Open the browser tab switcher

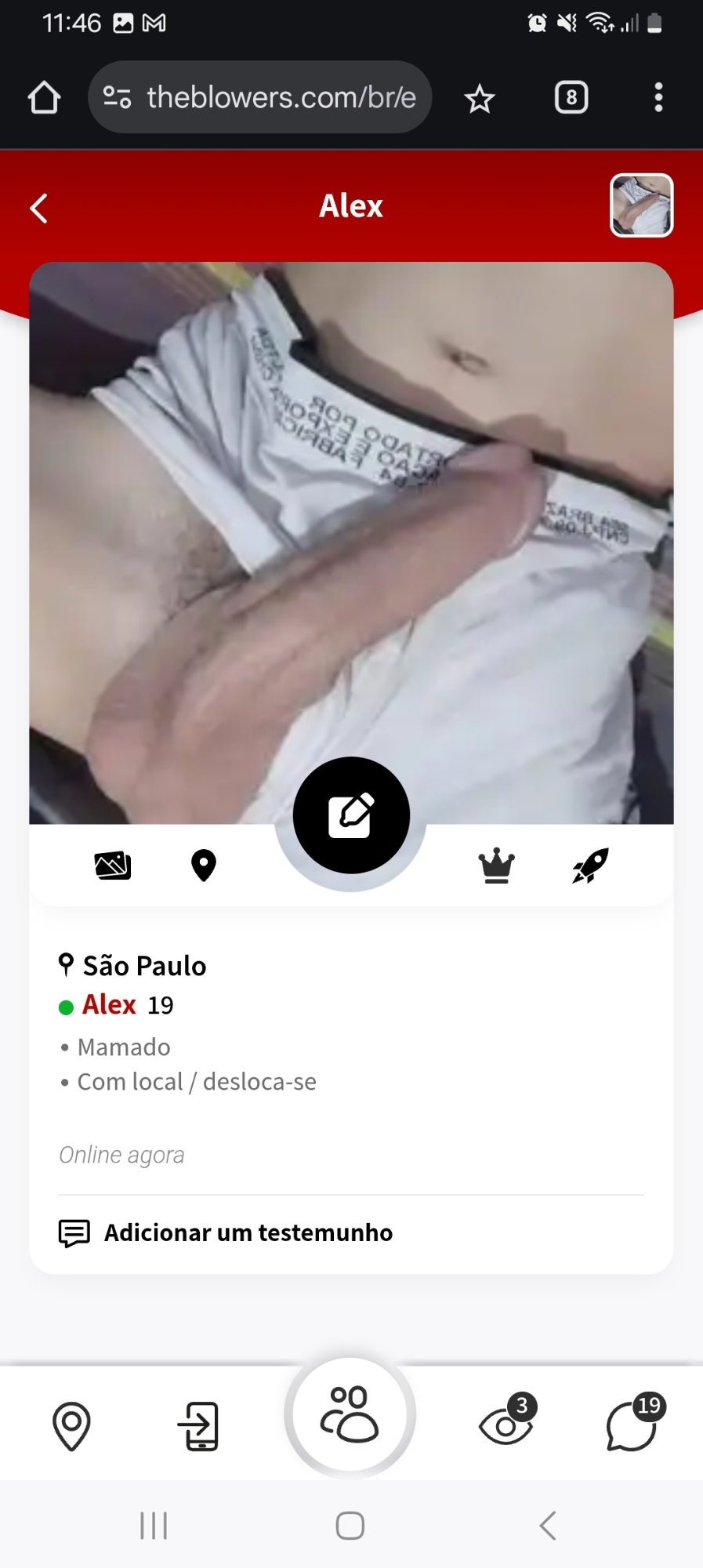pos(571,97)
